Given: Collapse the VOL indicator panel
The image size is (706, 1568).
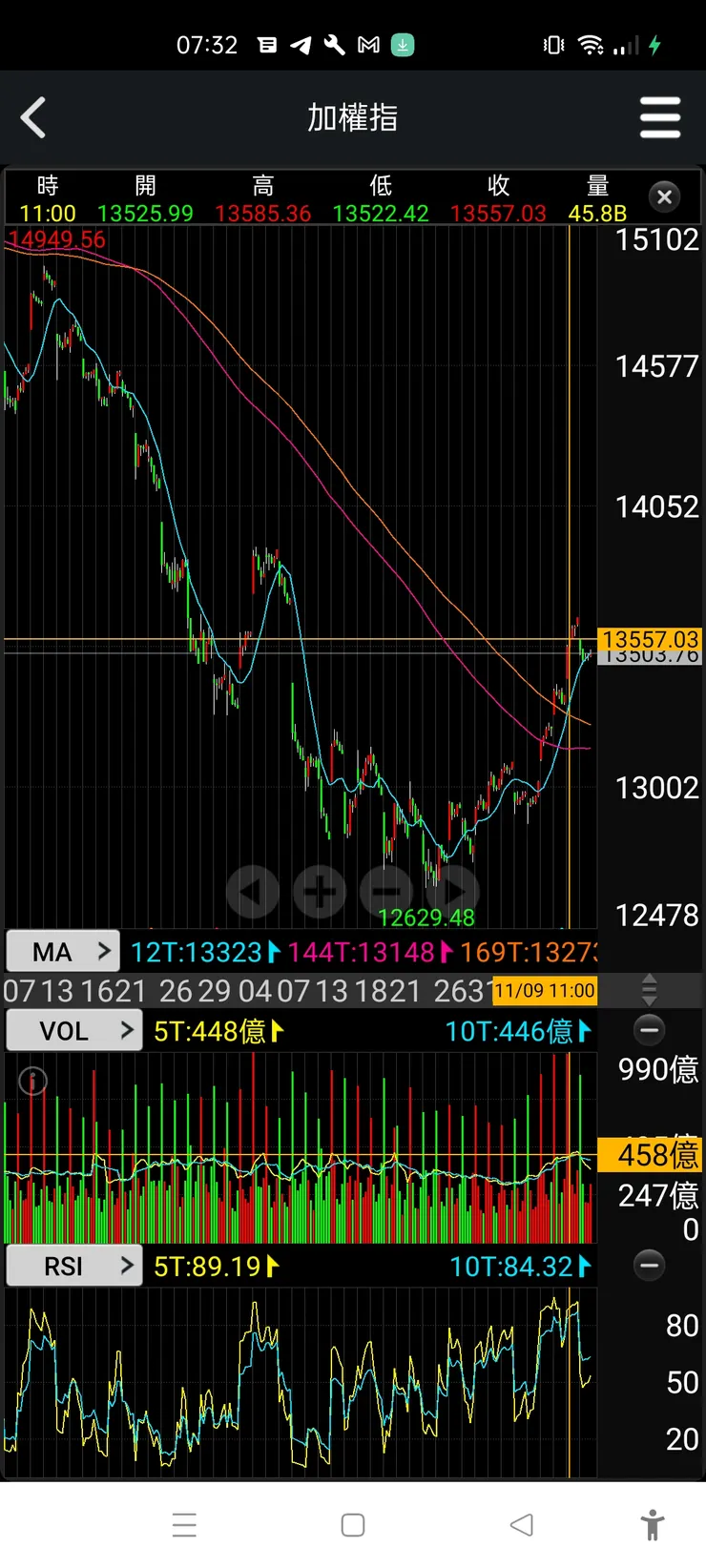Looking at the screenshot, I should (650, 1030).
